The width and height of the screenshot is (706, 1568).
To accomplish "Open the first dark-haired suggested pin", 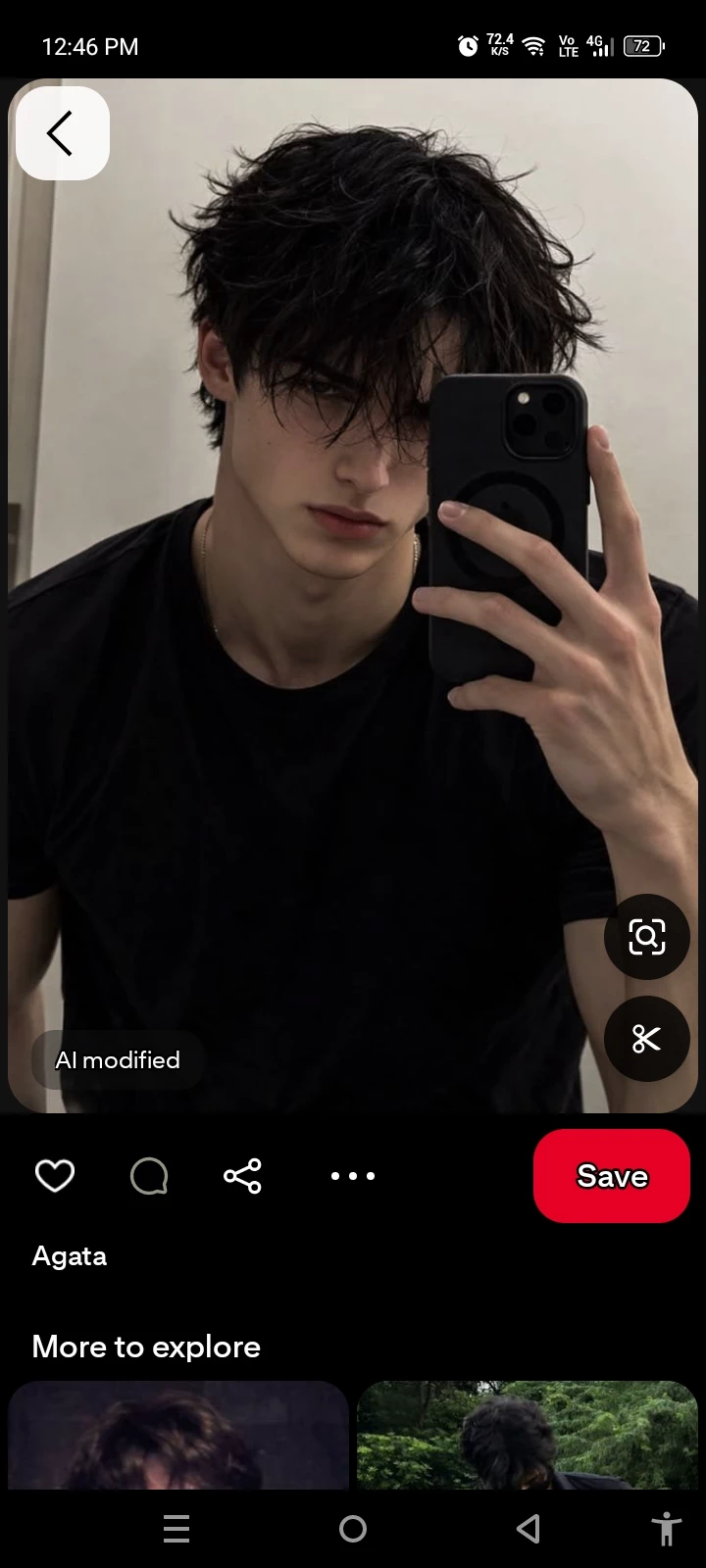I will pos(178,1435).
